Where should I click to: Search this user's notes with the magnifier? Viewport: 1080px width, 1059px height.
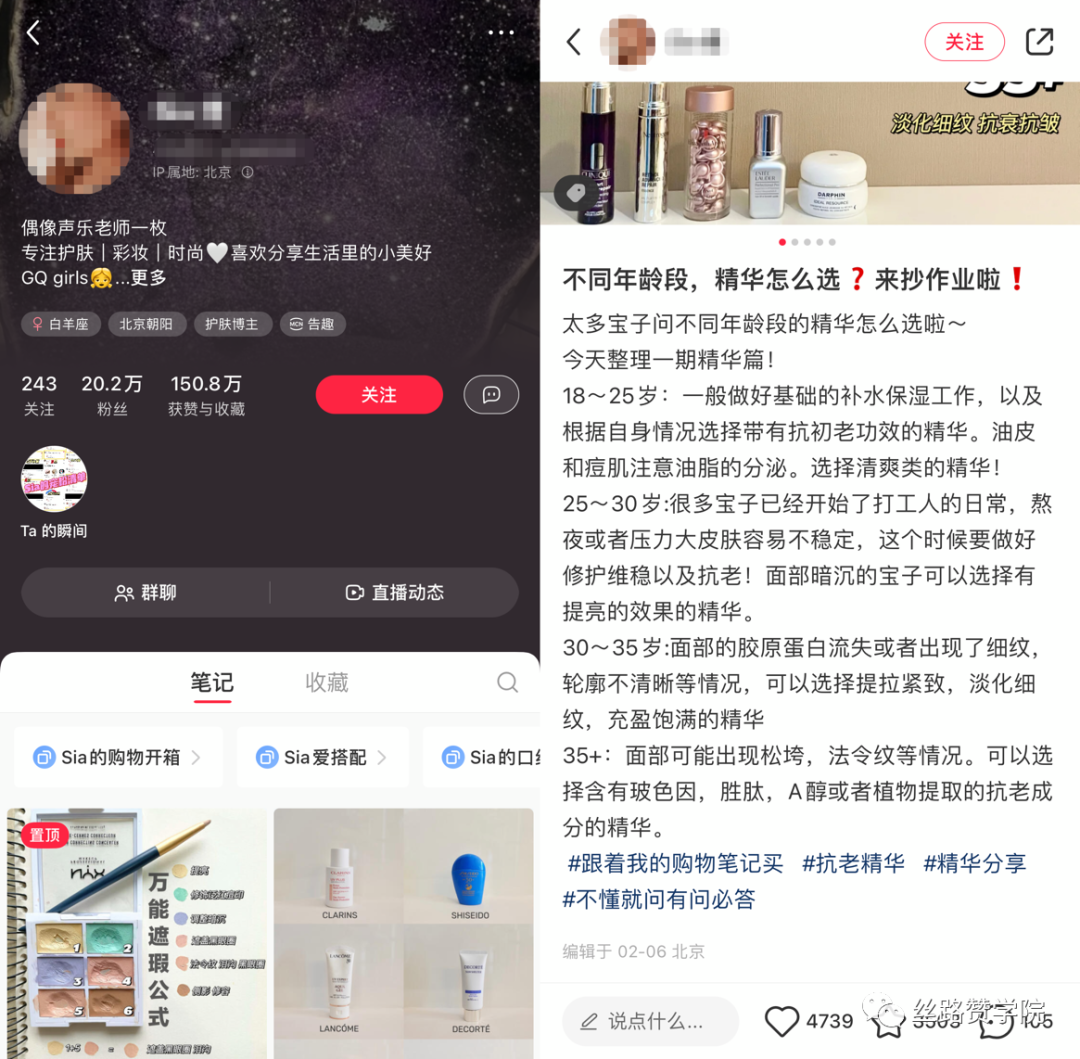(x=507, y=682)
